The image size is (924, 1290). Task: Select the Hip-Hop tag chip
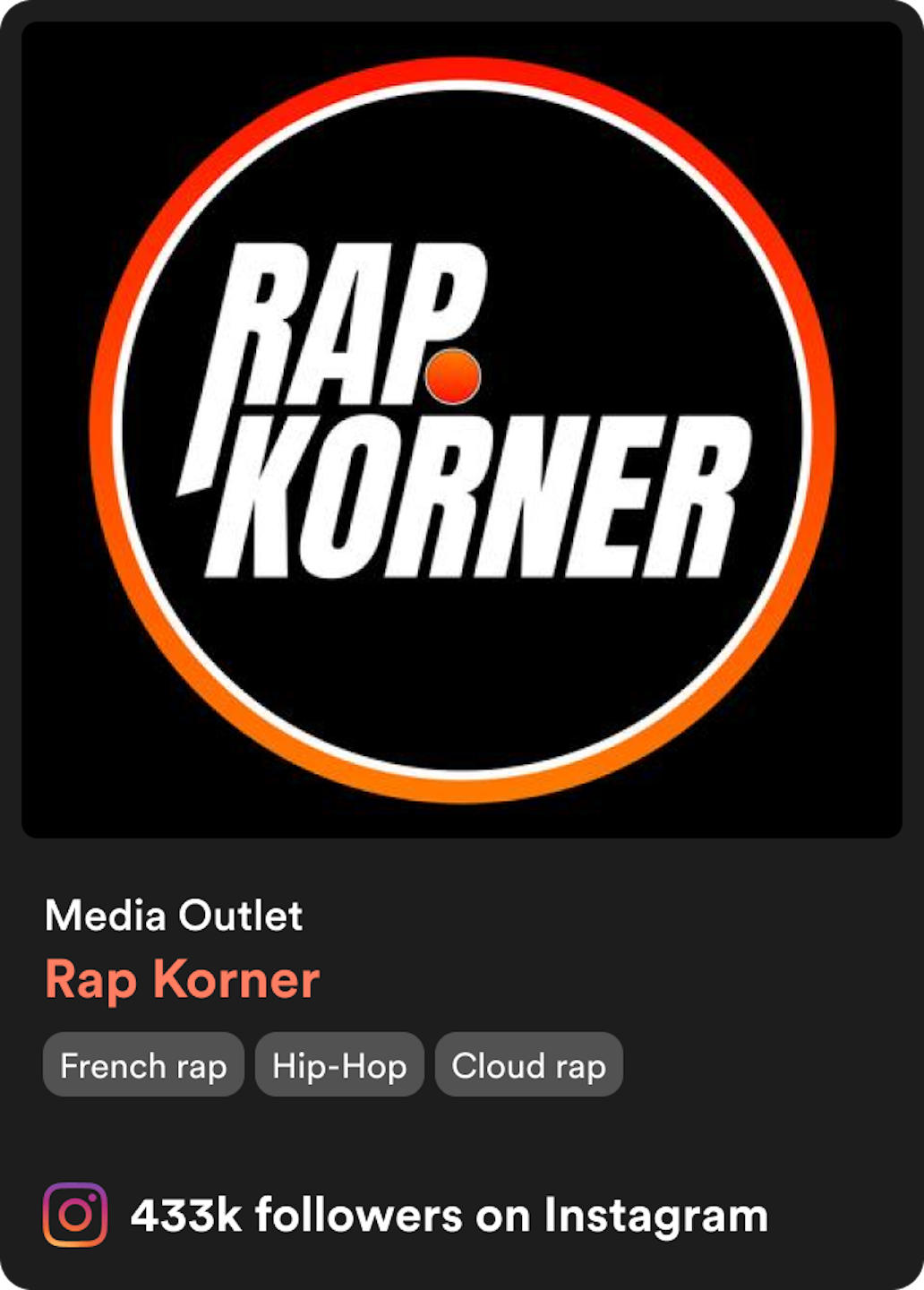pyautogui.click(x=339, y=1065)
